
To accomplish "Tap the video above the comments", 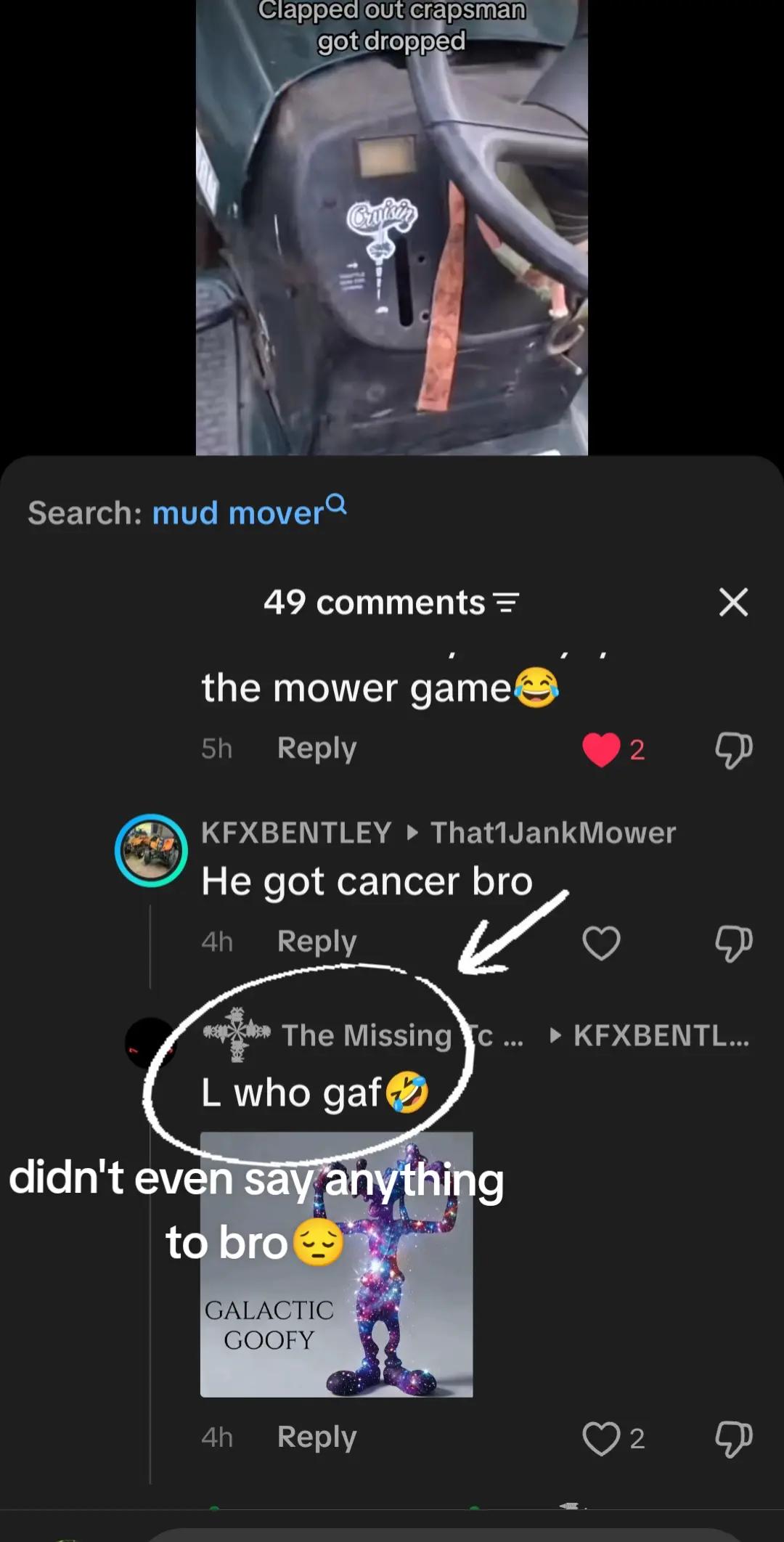I will (x=391, y=227).
